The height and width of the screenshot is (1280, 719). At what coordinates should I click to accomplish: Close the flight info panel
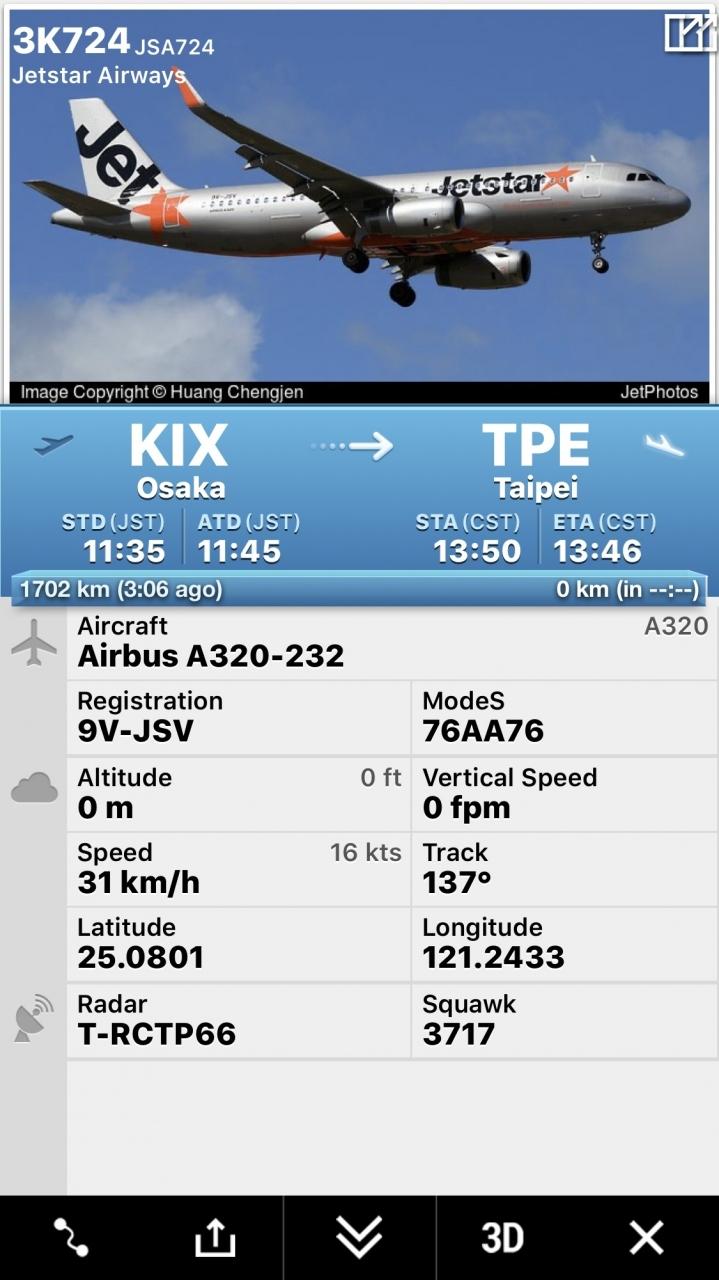[x=646, y=1238]
